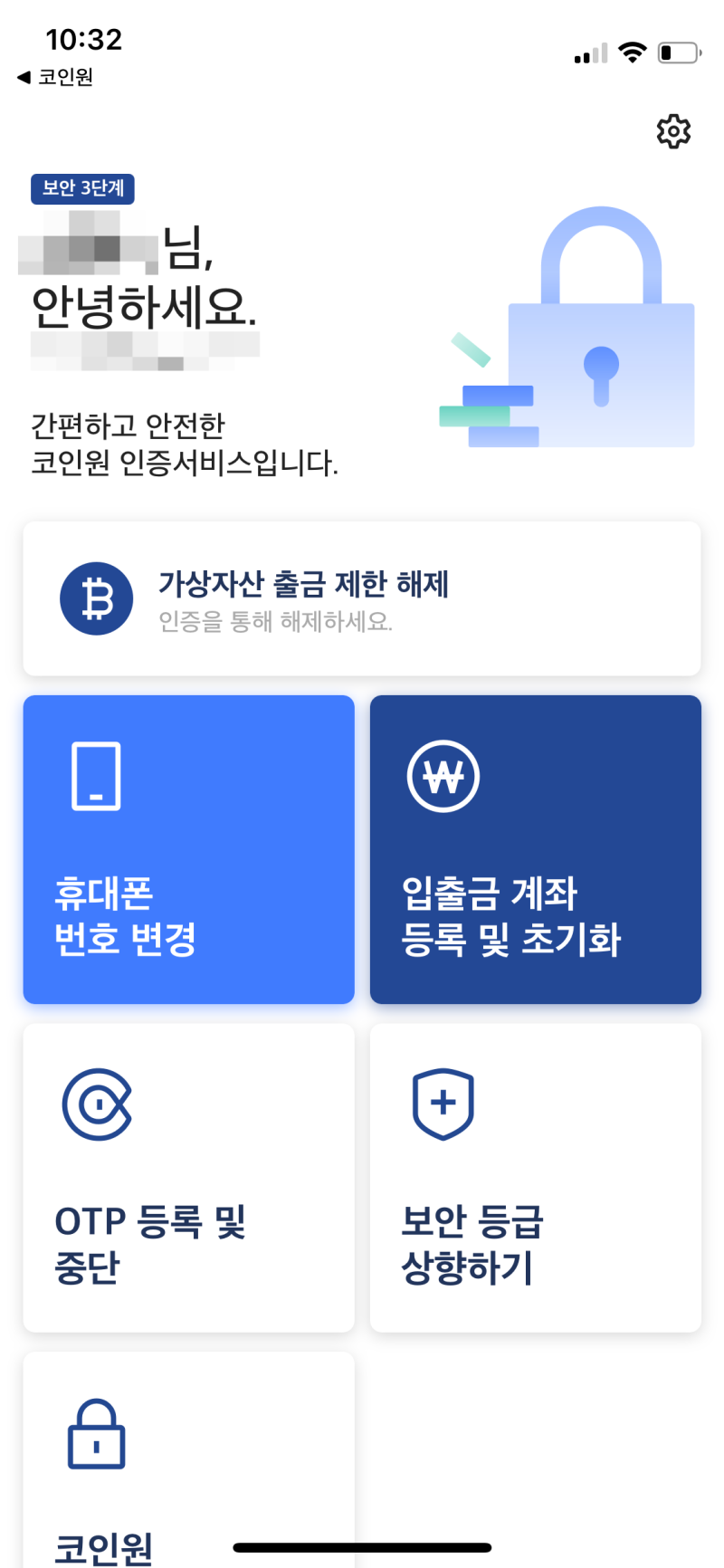
Task: Open the settings gear icon
Action: coord(673,131)
